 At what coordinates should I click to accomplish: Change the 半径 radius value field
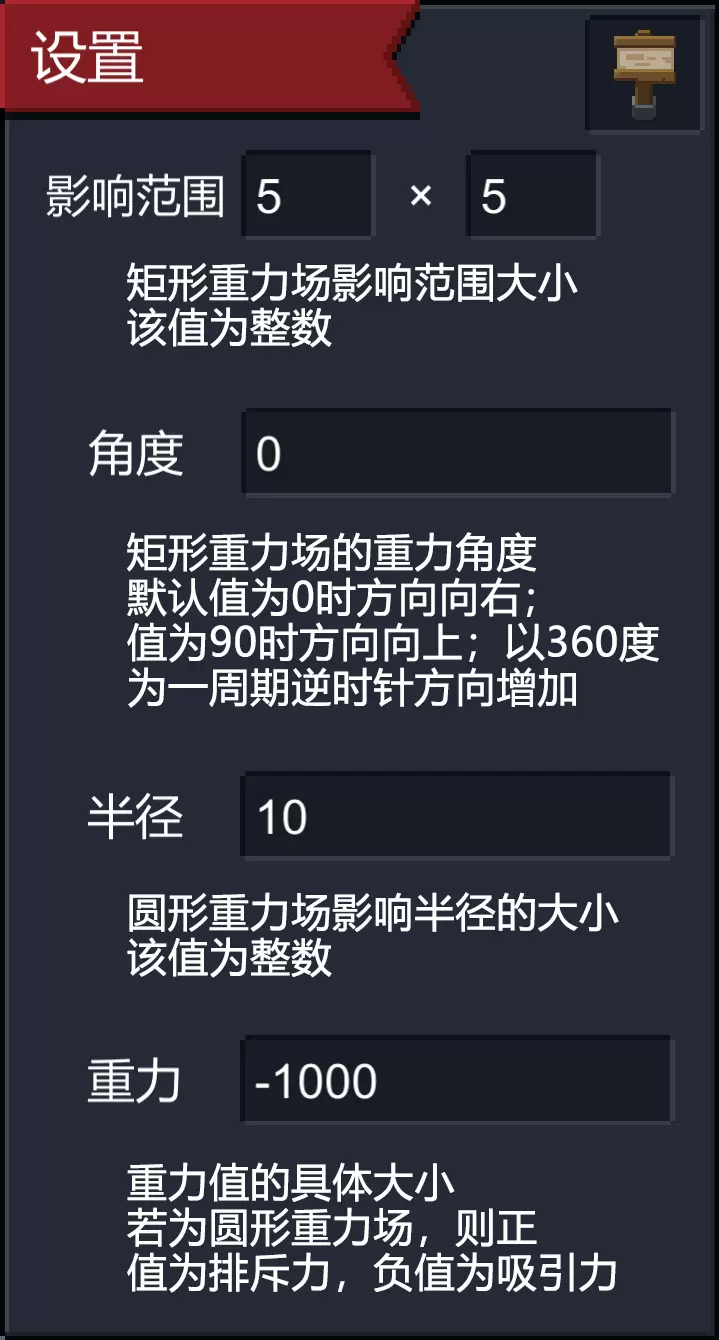click(457, 816)
